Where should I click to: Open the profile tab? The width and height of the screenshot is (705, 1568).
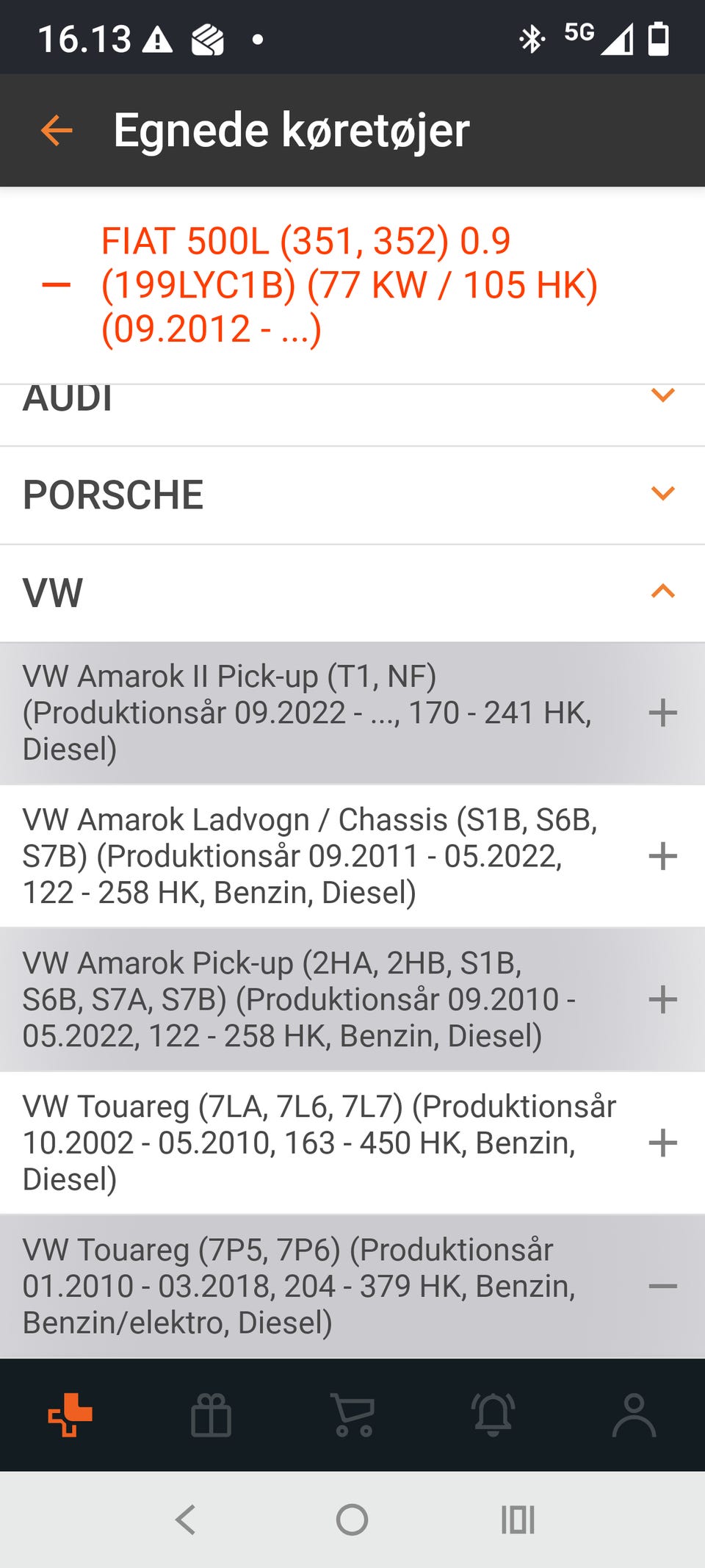(634, 1414)
